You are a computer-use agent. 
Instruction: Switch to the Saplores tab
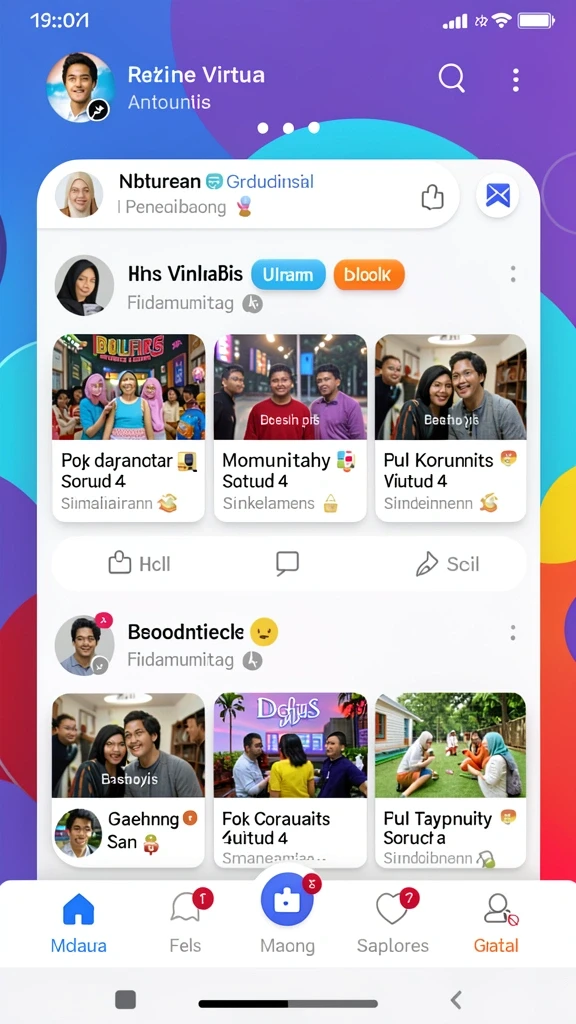pyautogui.click(x=393, y=921)
